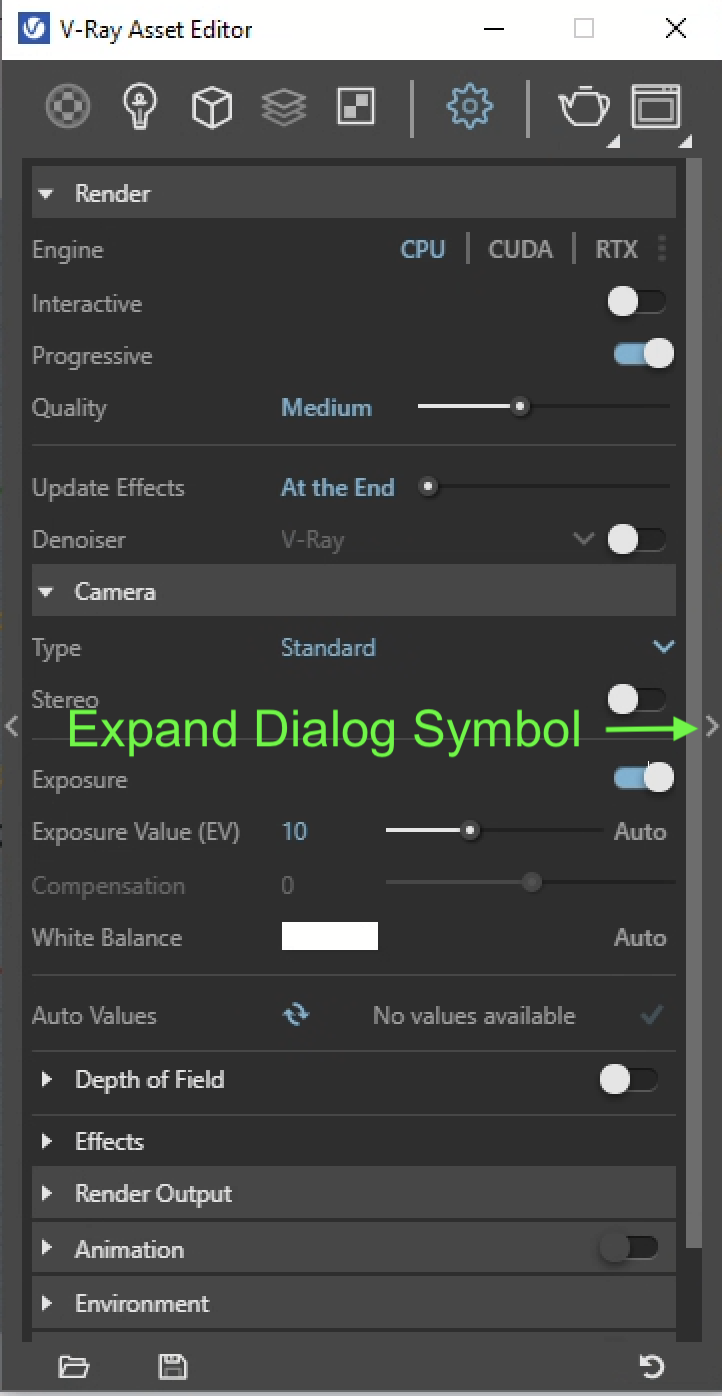
Task: Expand the Environment section
Action: (x=354, y=1304)
